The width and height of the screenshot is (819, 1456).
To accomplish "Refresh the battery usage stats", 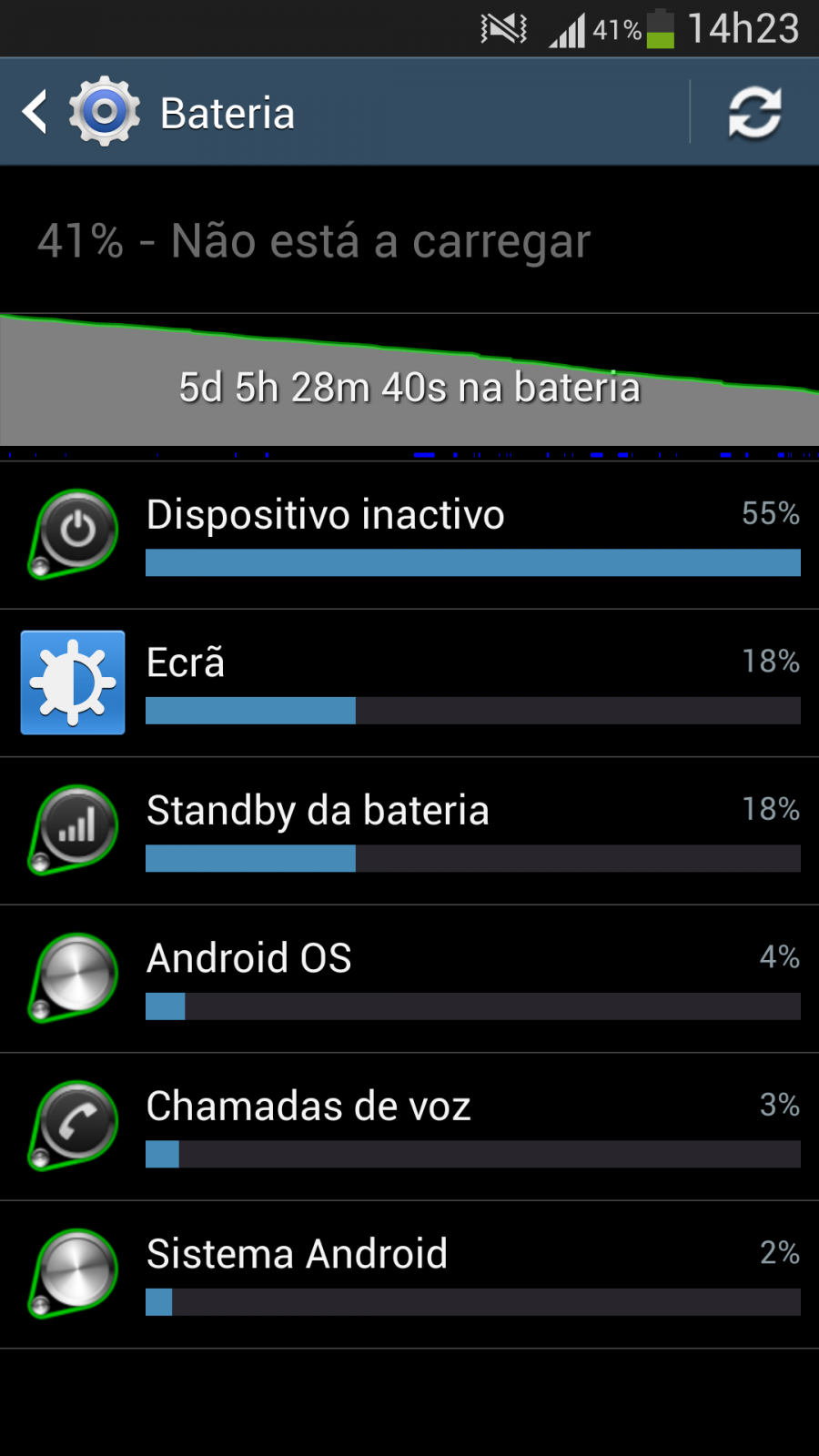I will tap(755, 113).
